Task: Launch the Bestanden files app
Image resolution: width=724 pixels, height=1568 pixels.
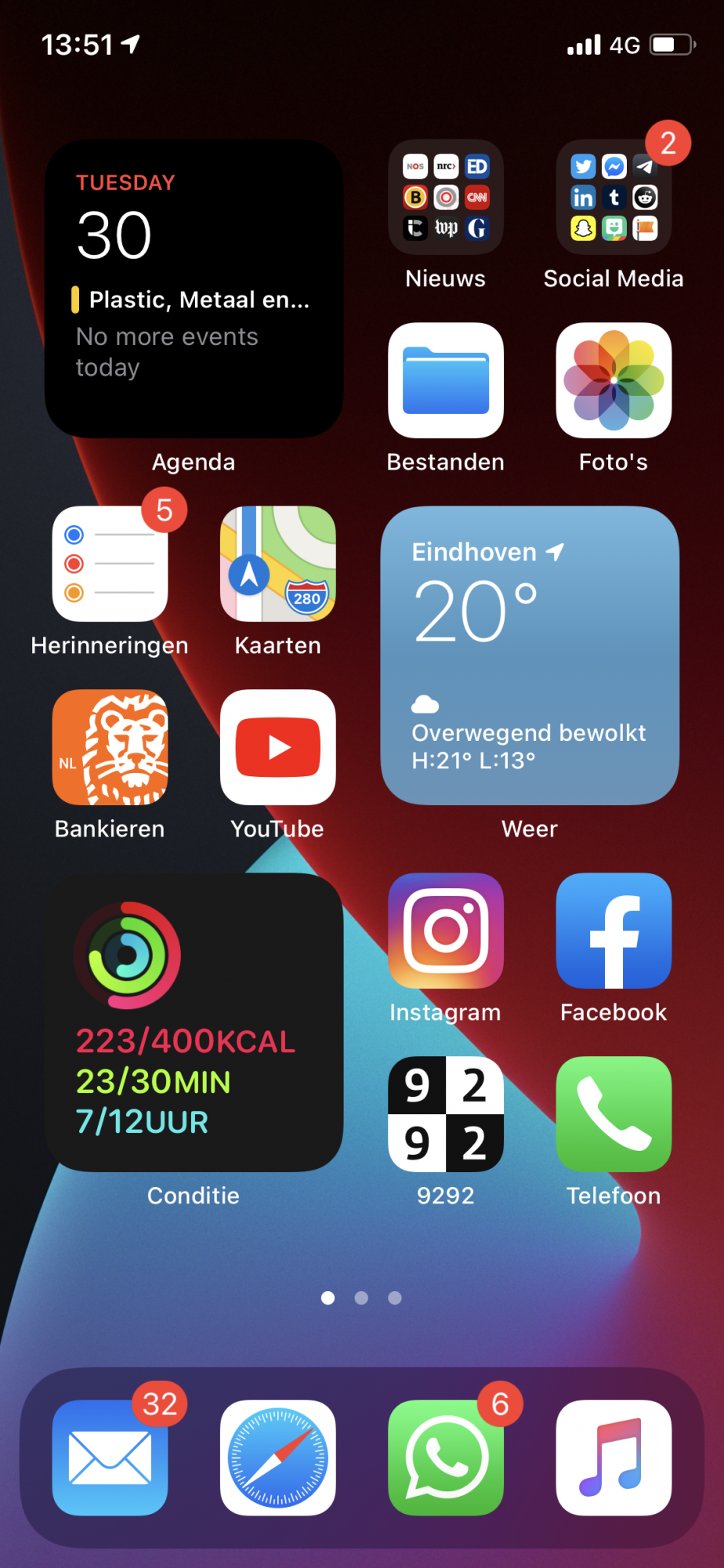Action: point(446,380)
